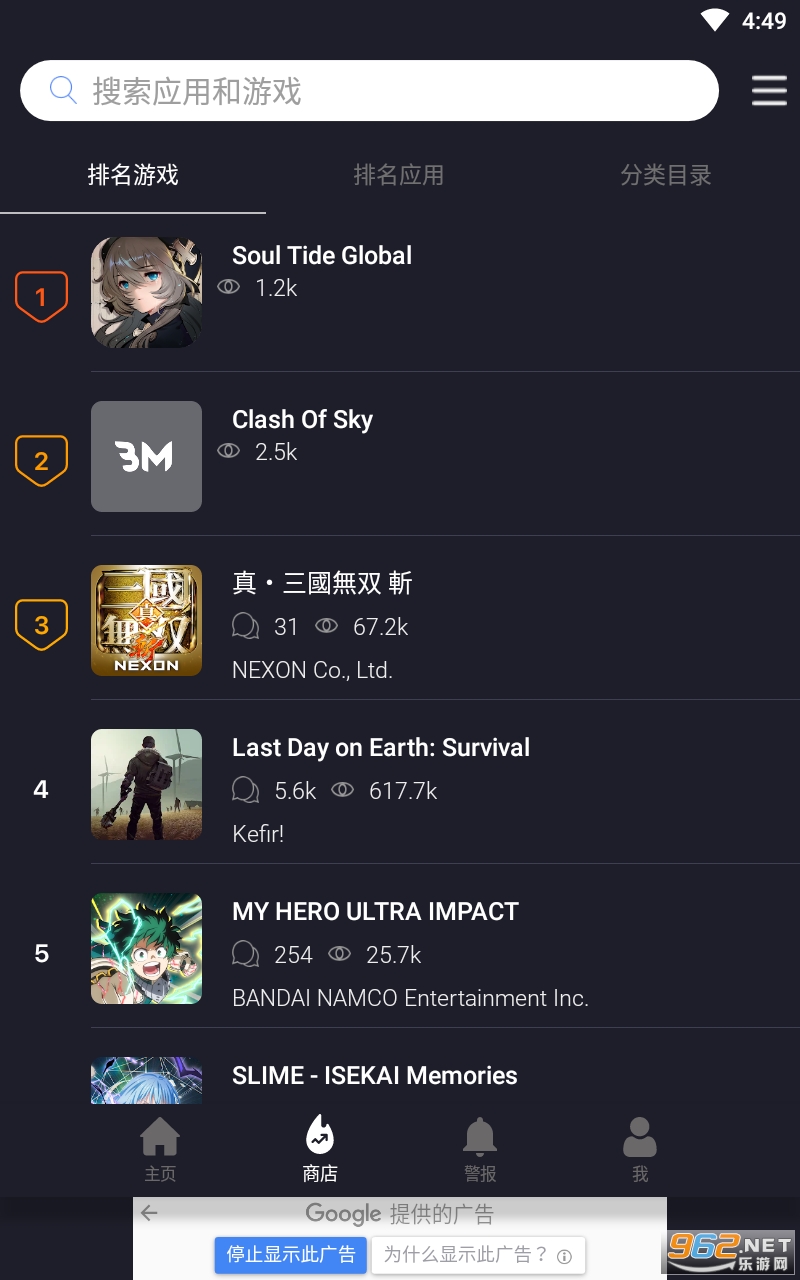Open Soul Tide Global game page
800x1280 pixels.
[322, 256]
